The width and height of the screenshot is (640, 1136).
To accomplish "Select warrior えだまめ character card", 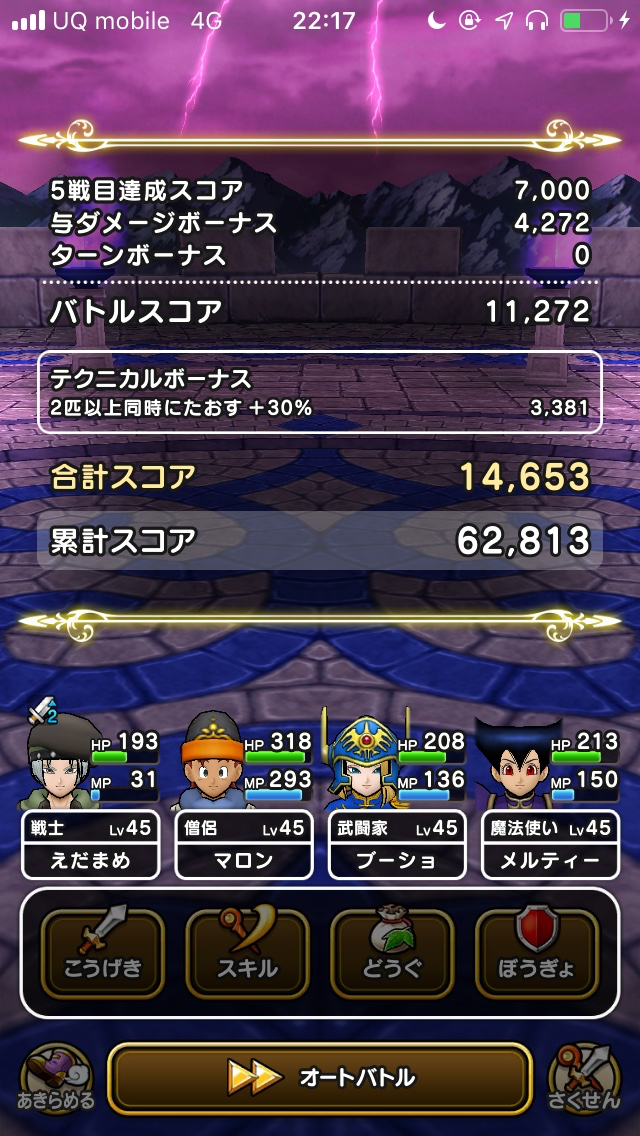I will click(x=90, y=845).
